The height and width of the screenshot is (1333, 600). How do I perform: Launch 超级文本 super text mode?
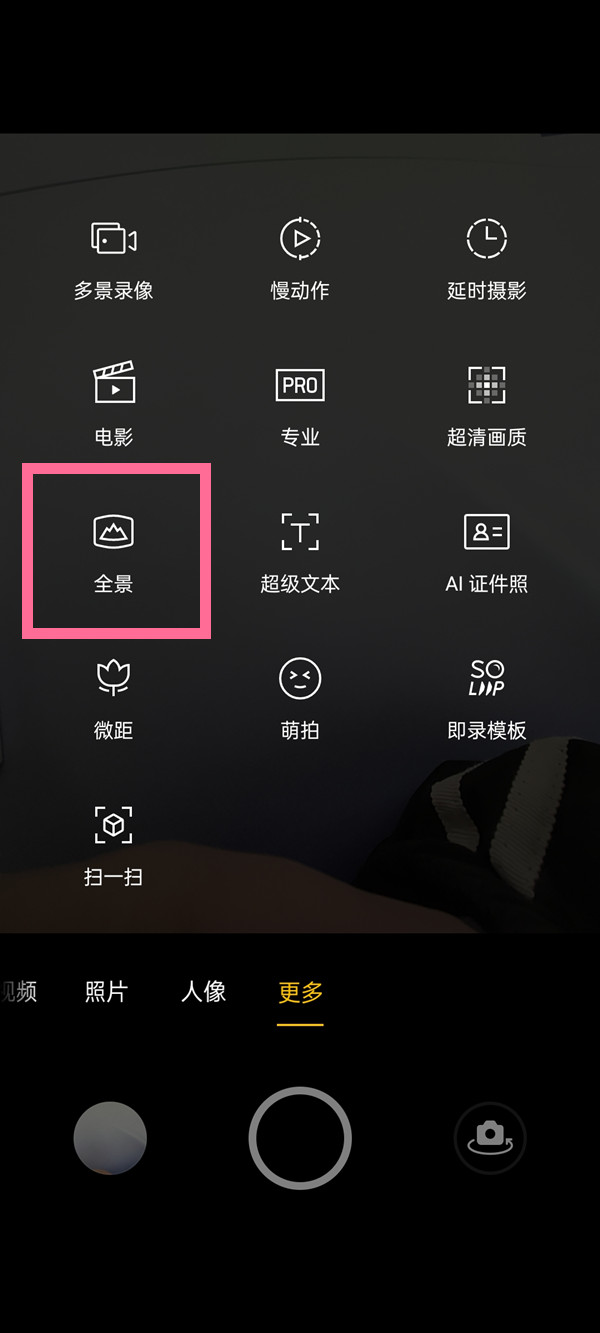(300, 550)
